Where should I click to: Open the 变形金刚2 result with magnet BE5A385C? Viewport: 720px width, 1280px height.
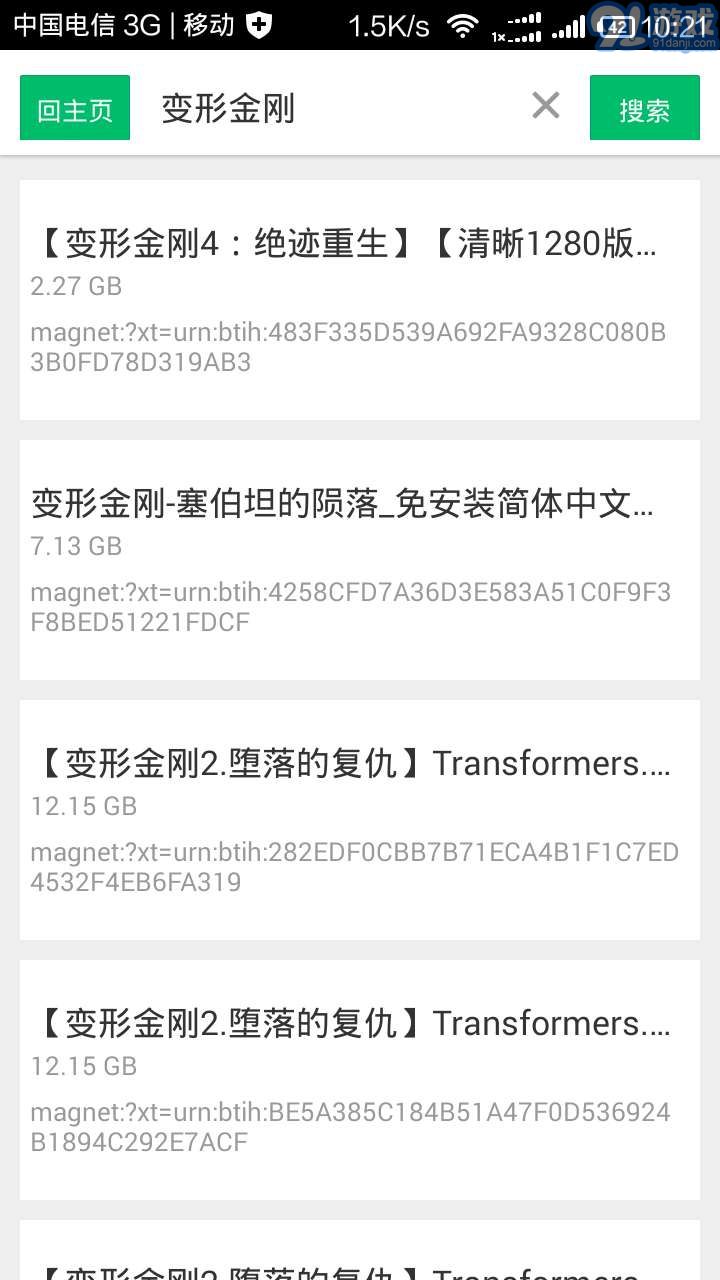360,1080
